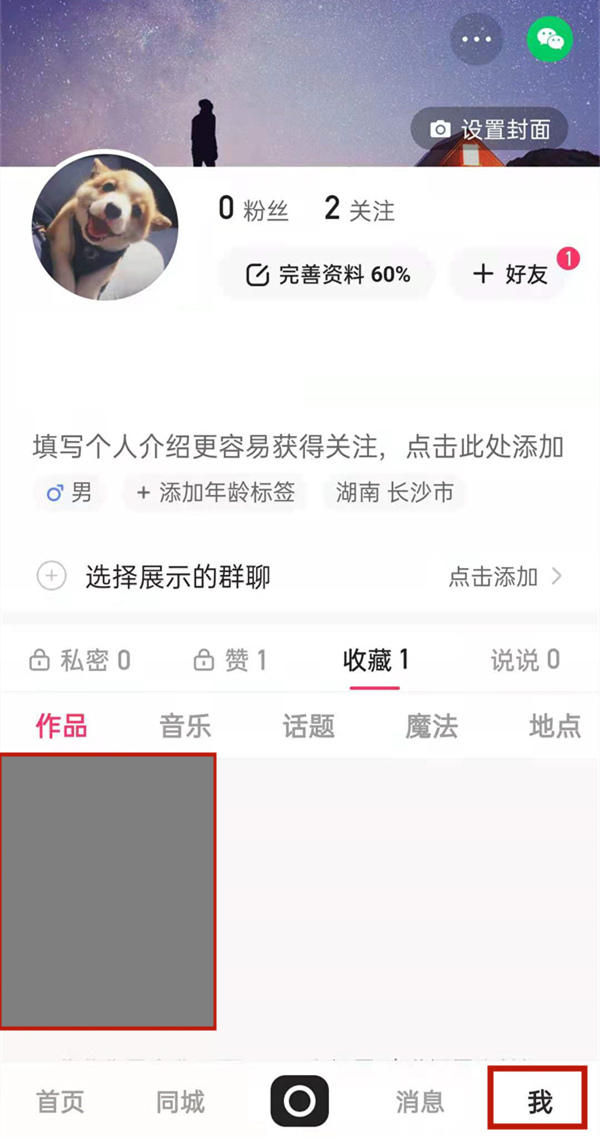
Task: Switch to the 说说 tab
Action: [x=525, y=660]
